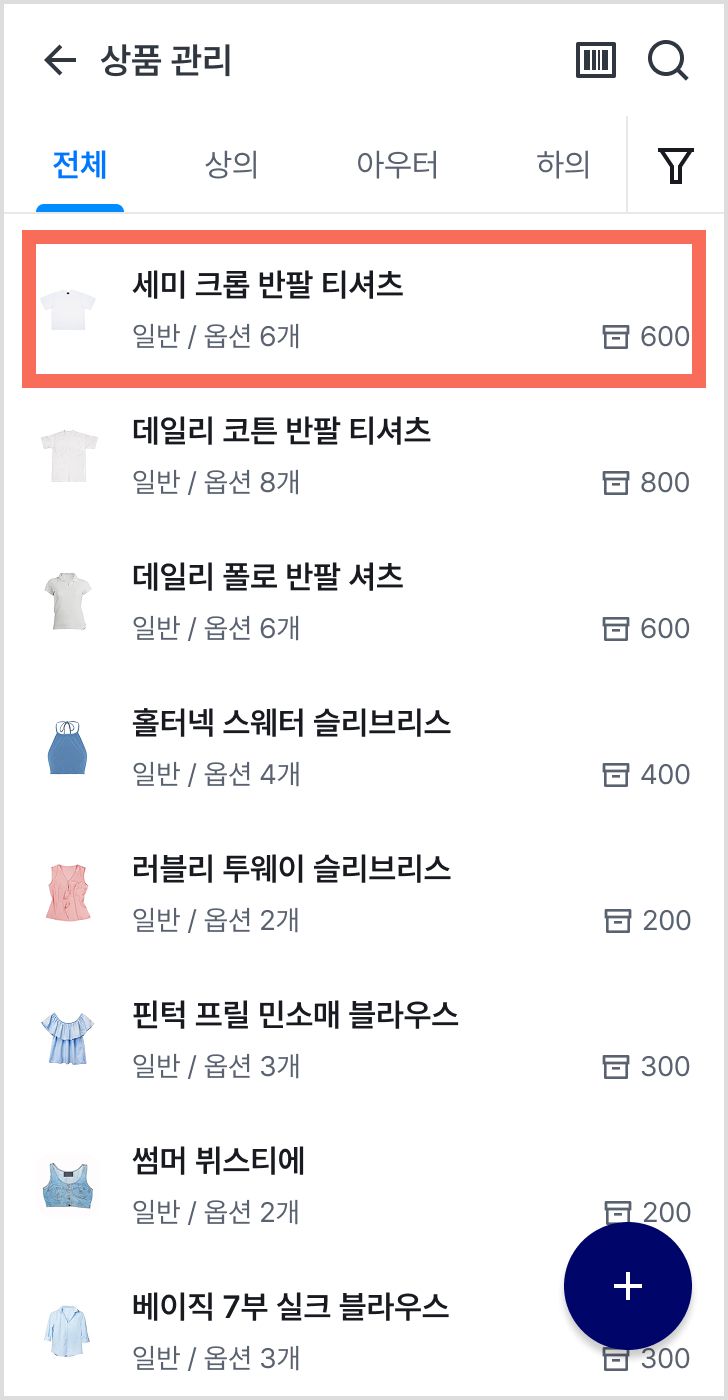This screenshot has height=1400, width=728.
Task: Switch to the 하의 tab
Action: pyautogui.click(x=563, y=165)
